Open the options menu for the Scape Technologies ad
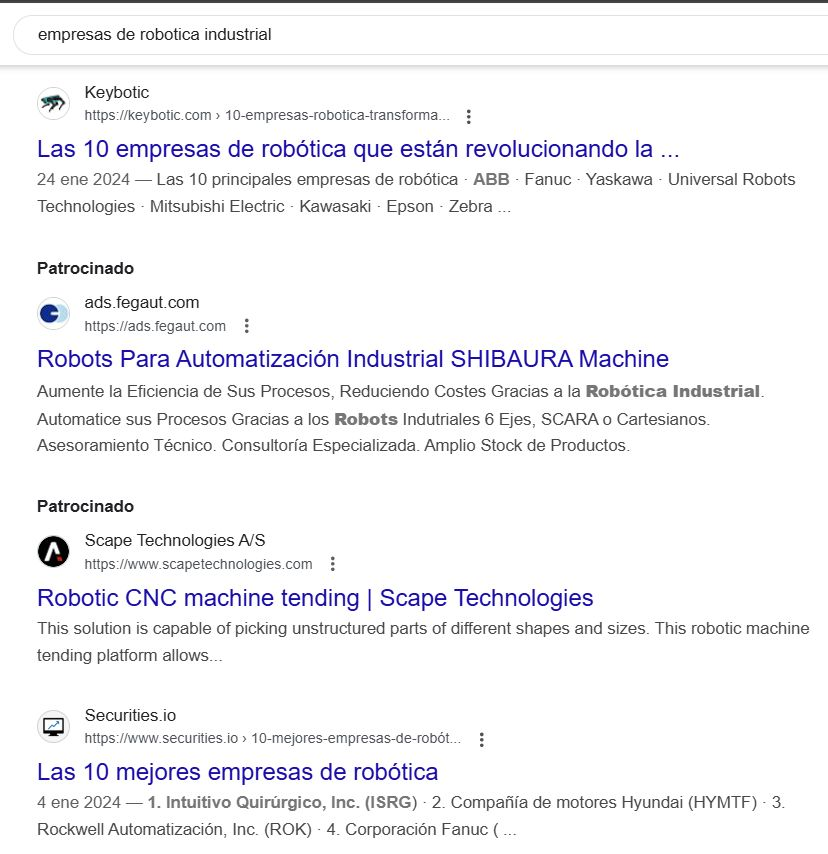The height and width of the screenshot is (854, 828). [x=333, y=564]
